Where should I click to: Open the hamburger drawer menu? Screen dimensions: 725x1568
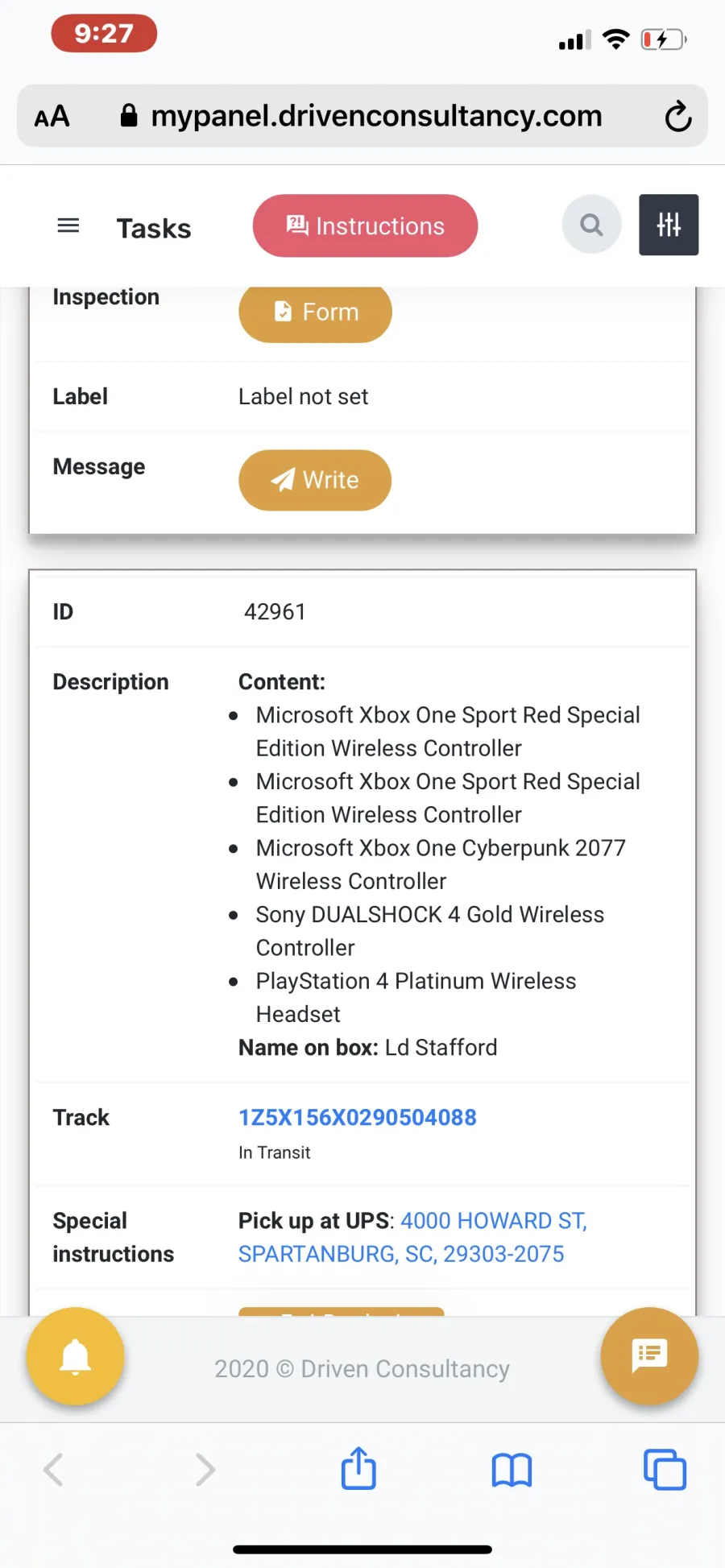pos(68,225)
